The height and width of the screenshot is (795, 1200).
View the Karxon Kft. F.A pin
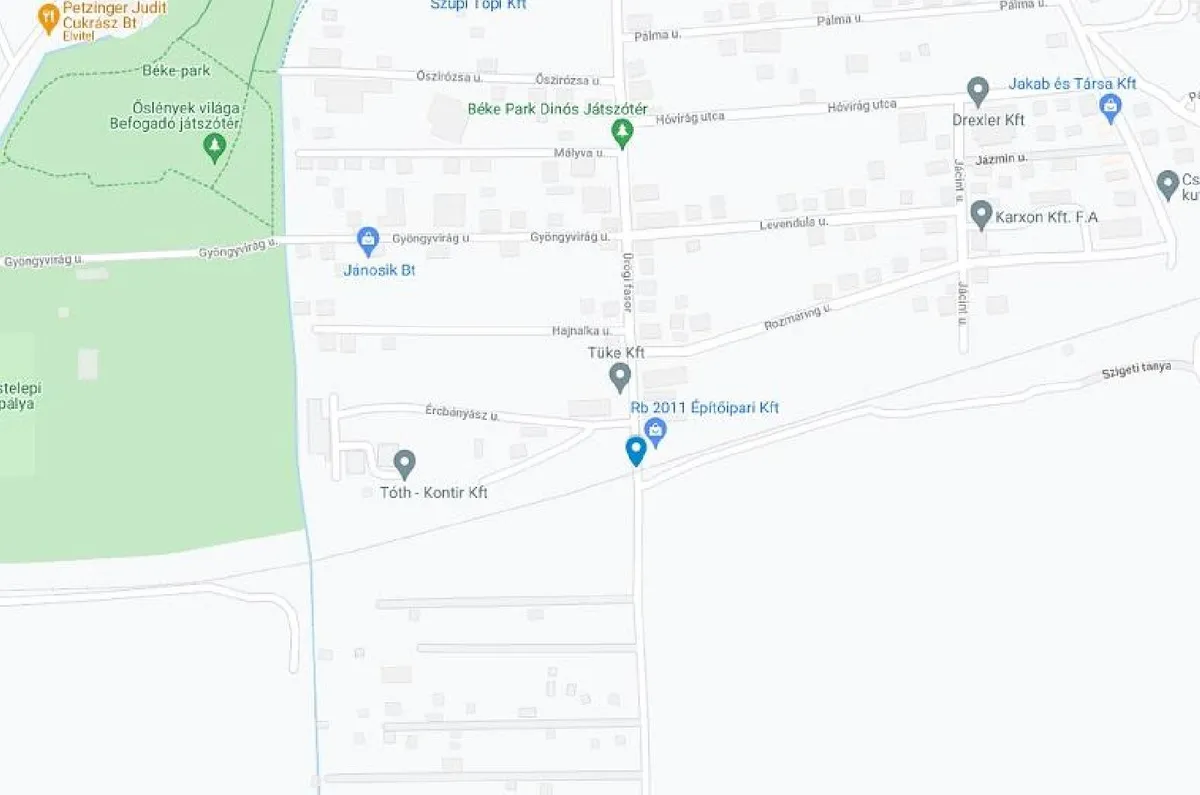pyautogui.click(x=981, y=213)
